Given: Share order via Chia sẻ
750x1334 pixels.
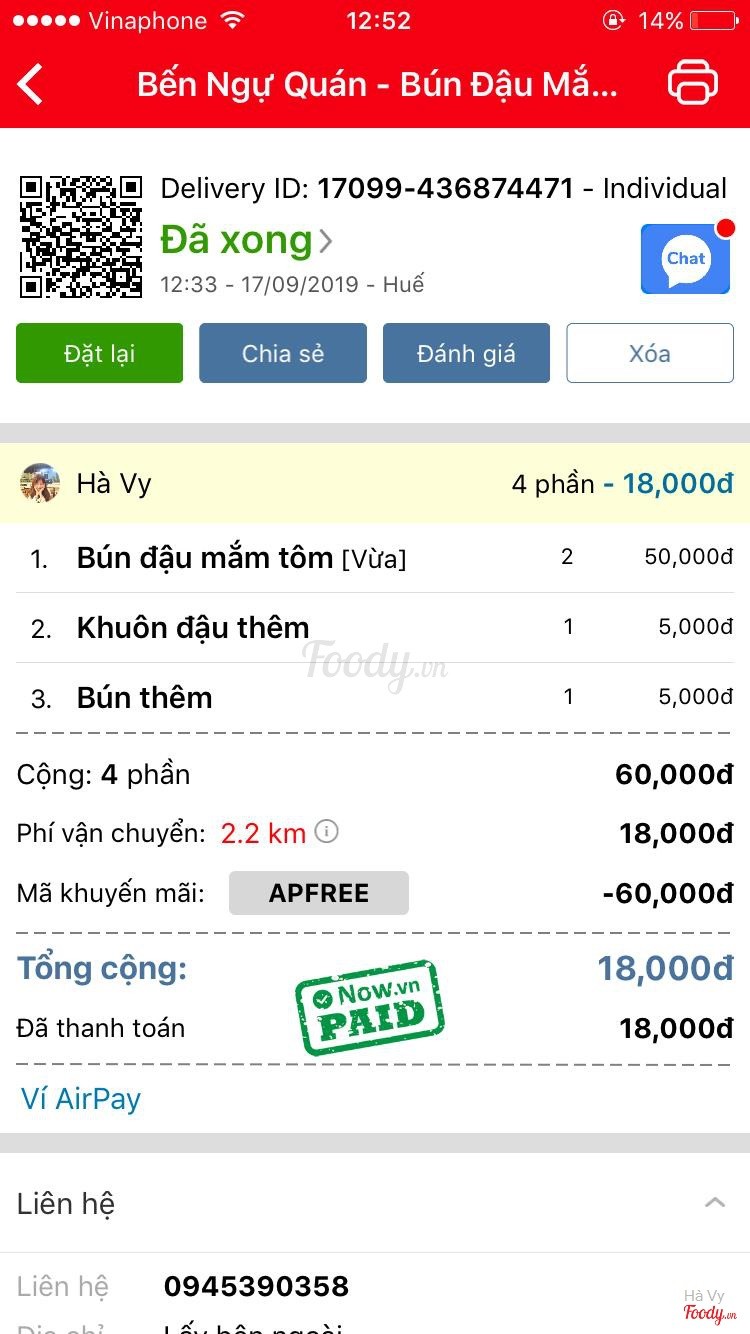Looking at the screenshot, I should [x=283, y=353].
